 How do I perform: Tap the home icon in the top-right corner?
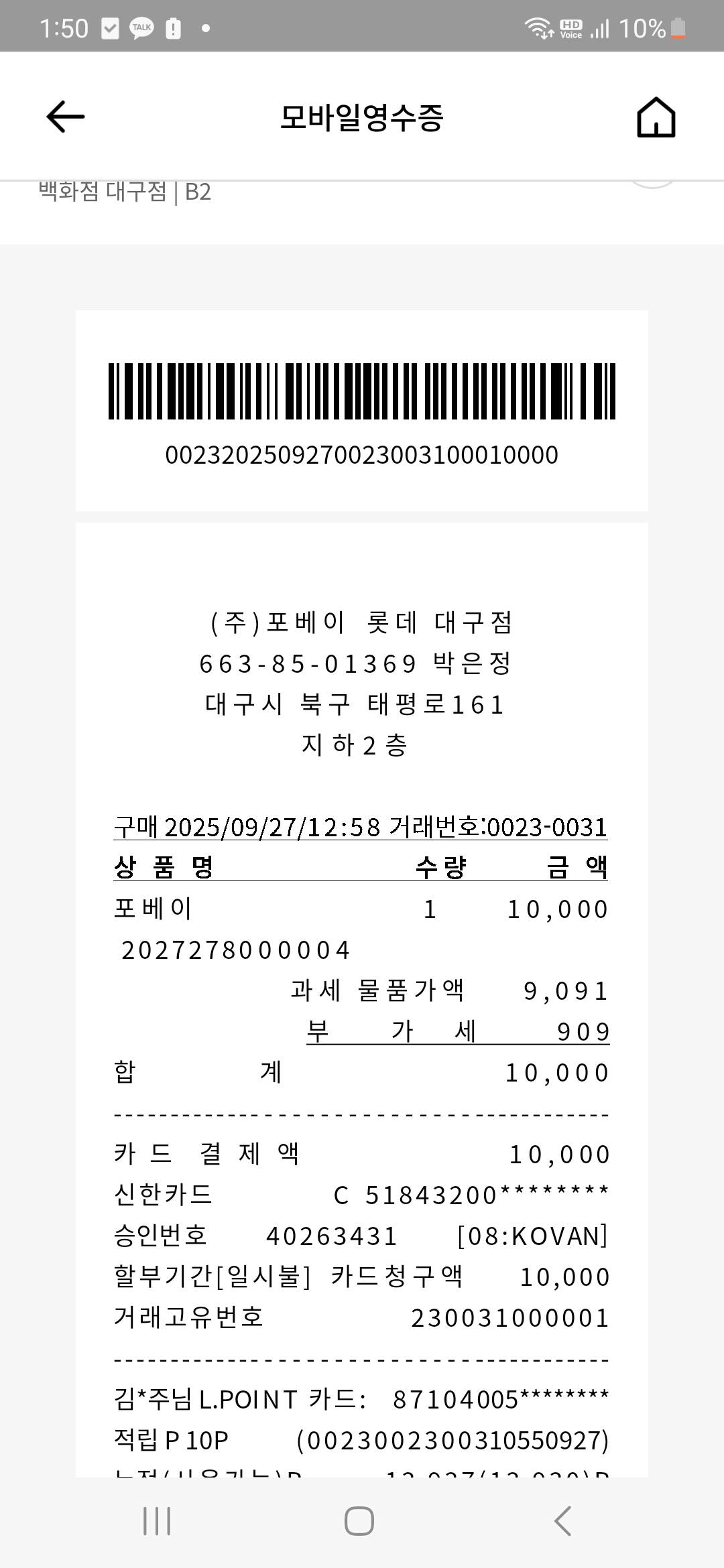[654, 116]
